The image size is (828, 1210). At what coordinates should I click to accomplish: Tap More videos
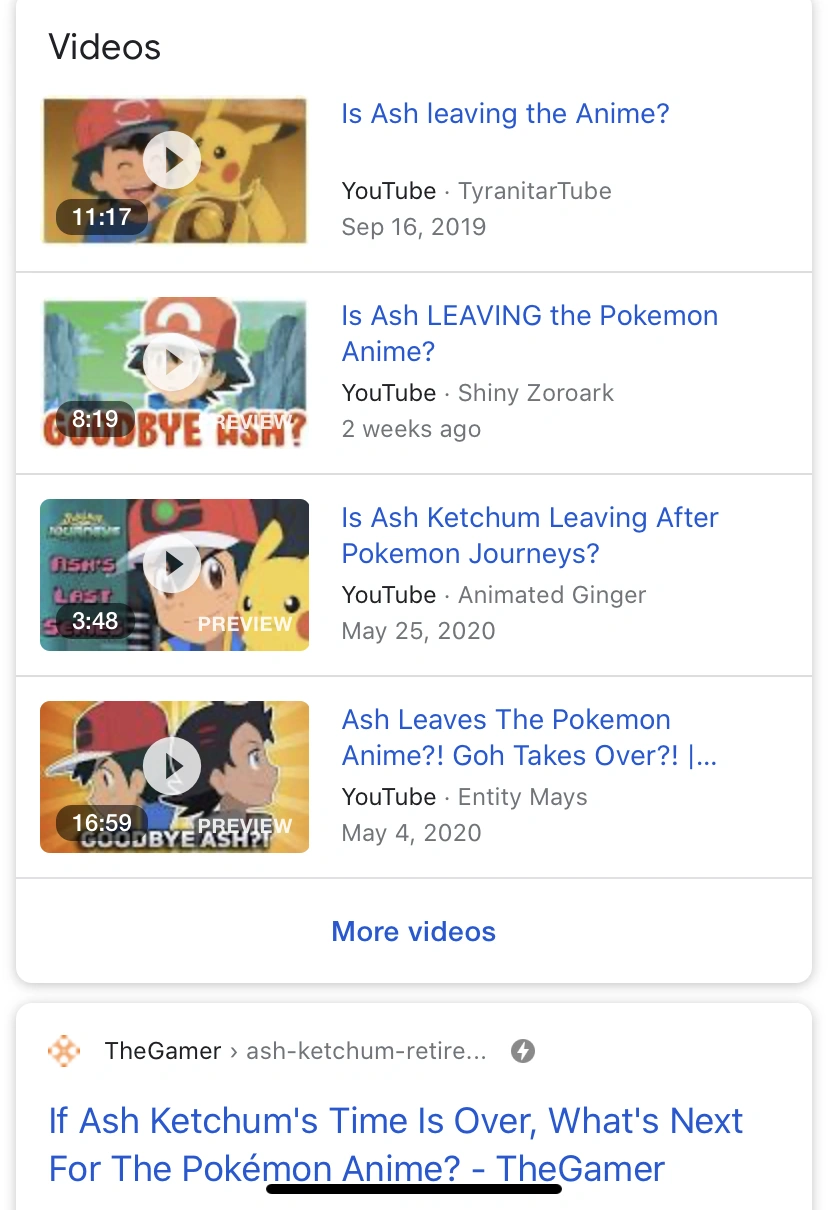coord(413,931)
